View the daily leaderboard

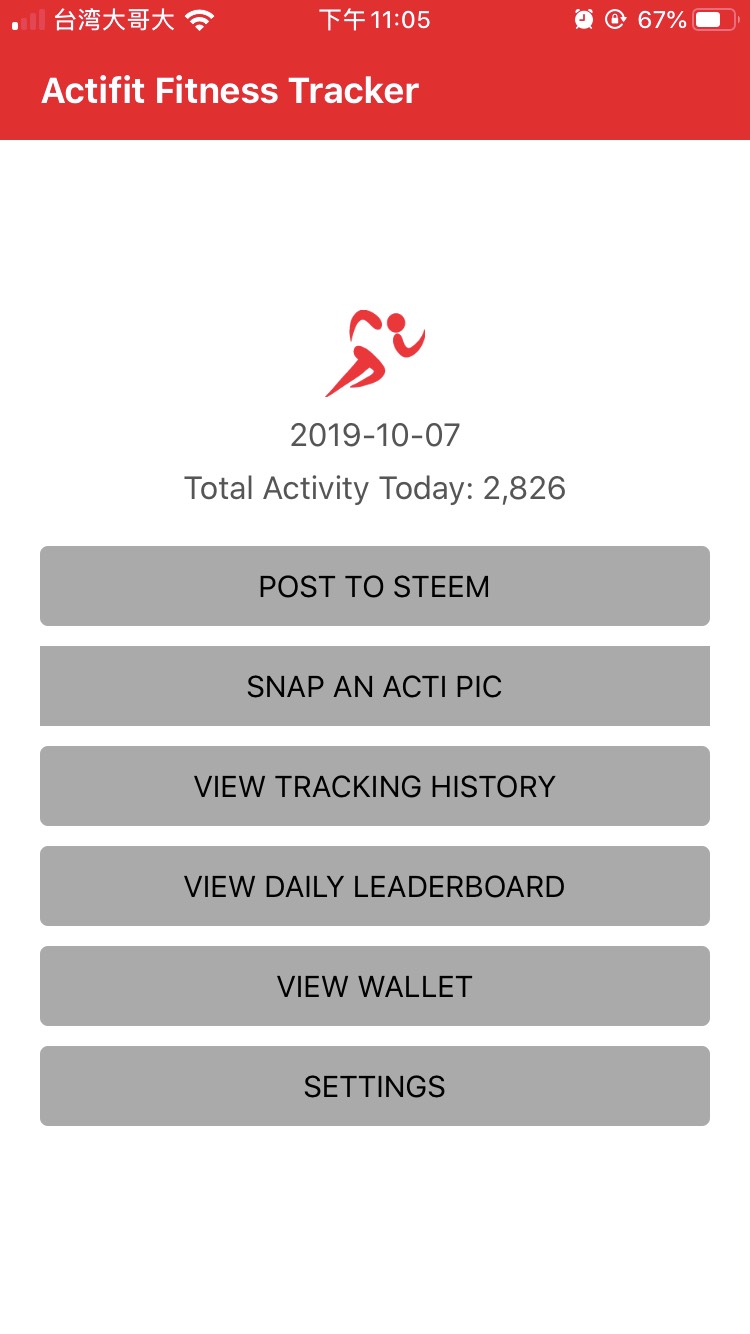375,886
